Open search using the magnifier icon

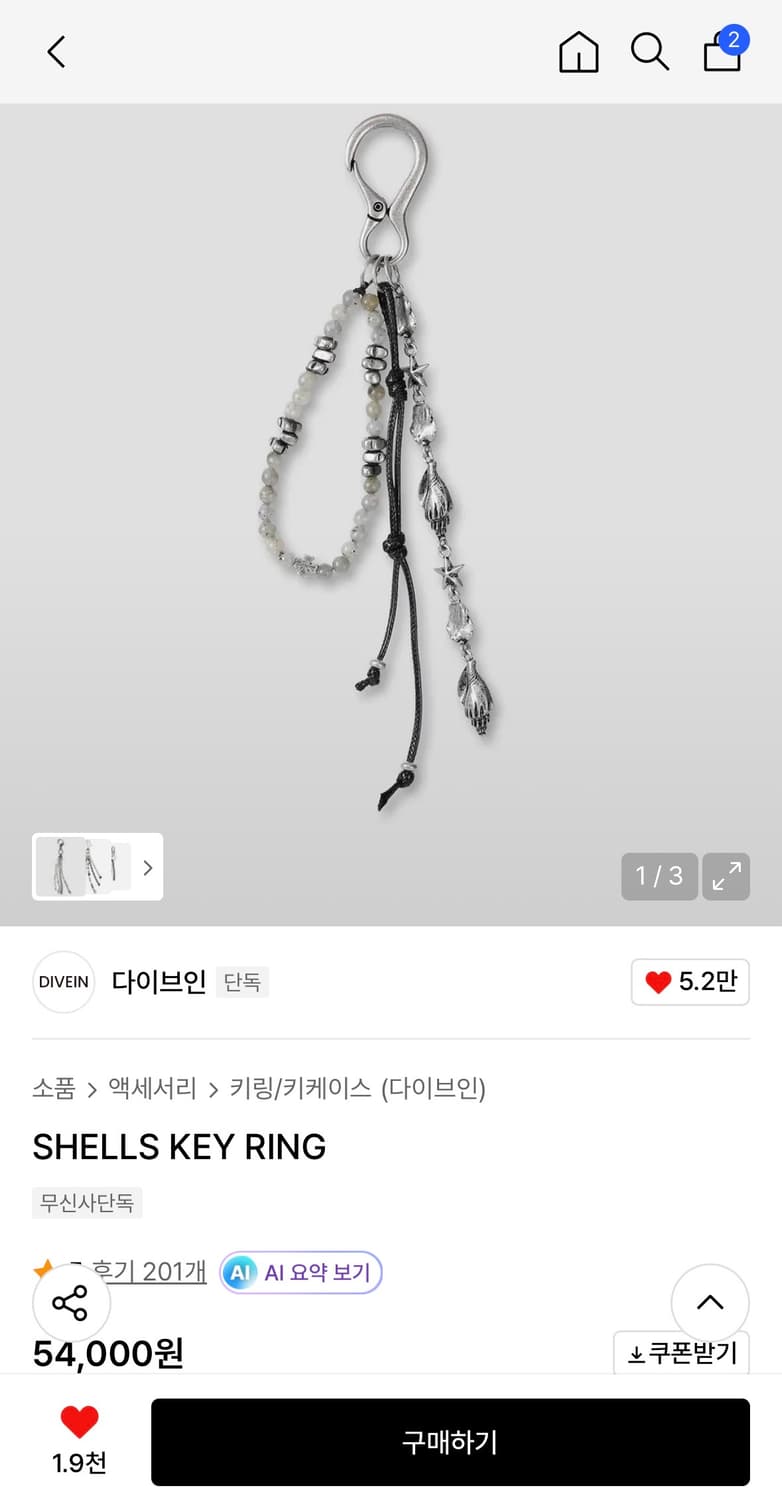pyautogui.click(x=650, y=52)
